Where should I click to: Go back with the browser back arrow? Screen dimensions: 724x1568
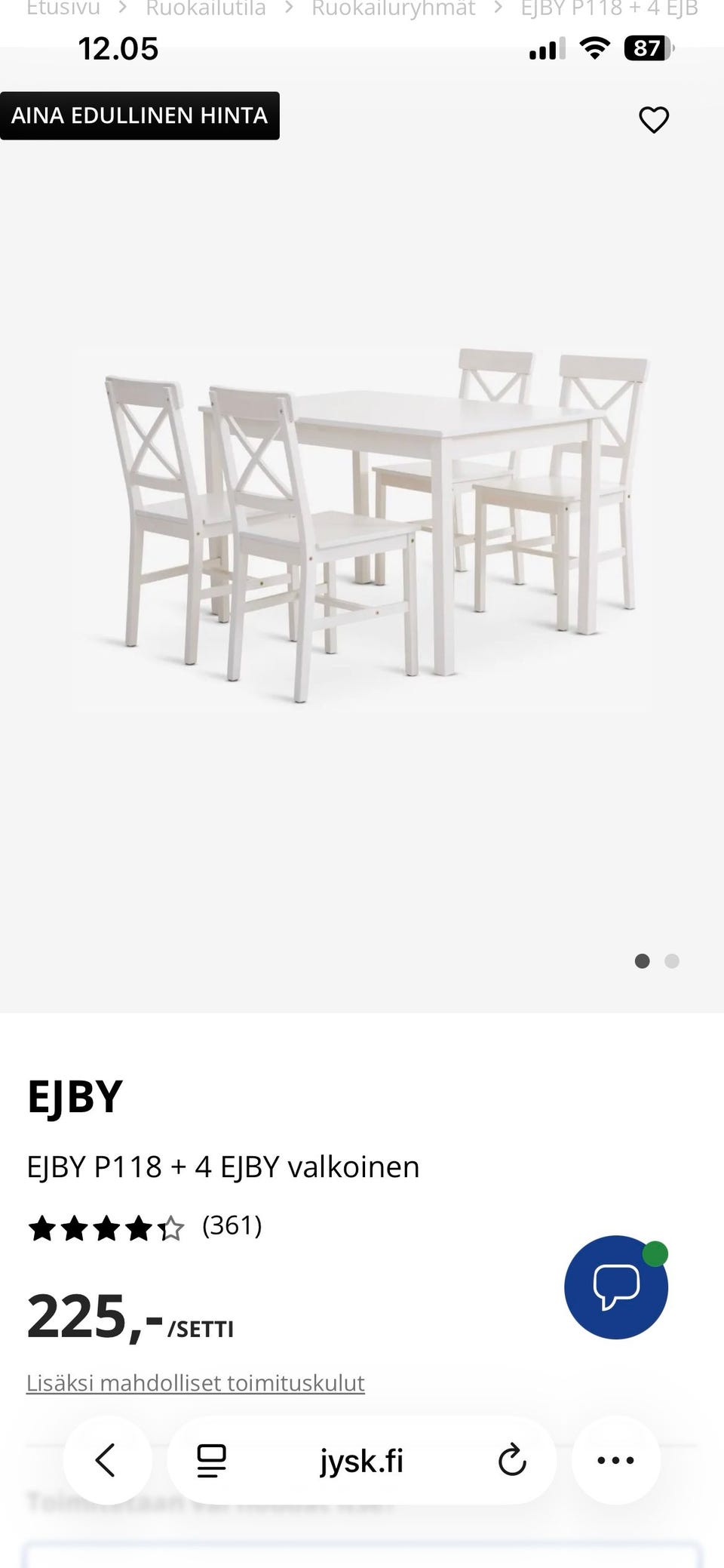coord(106,1460)
